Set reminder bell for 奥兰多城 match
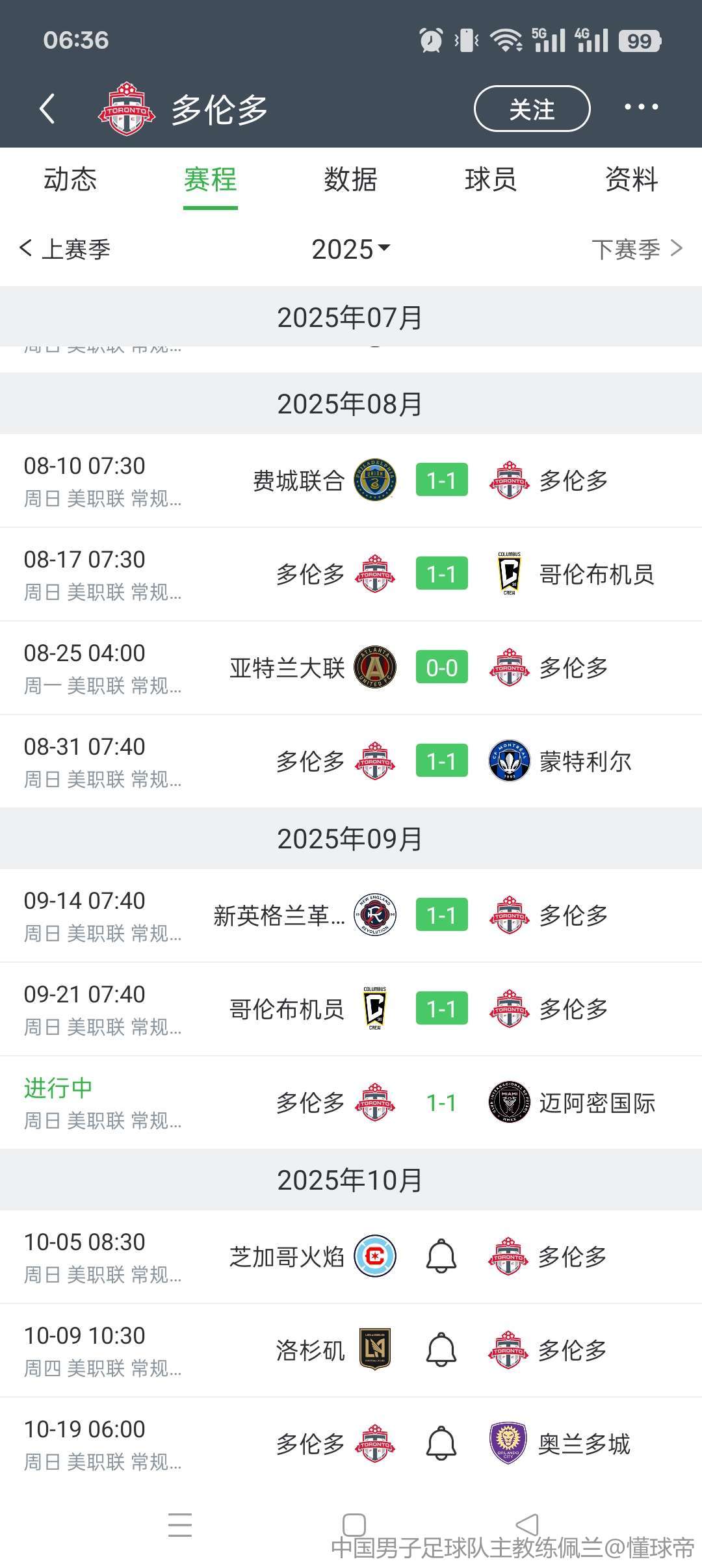702x1568 pixels. click(x=441, y=1443)
